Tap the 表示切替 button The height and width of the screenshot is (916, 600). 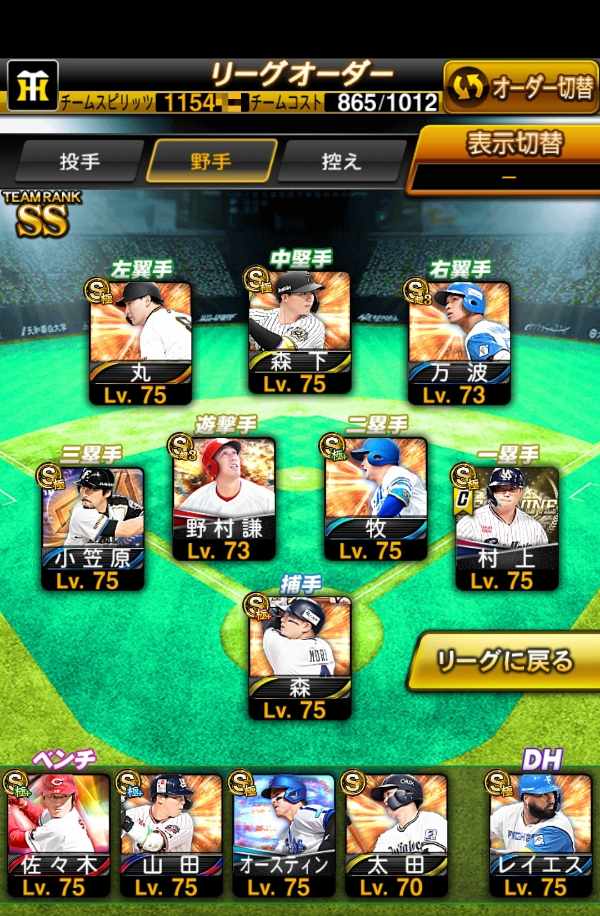click(508, 156)
